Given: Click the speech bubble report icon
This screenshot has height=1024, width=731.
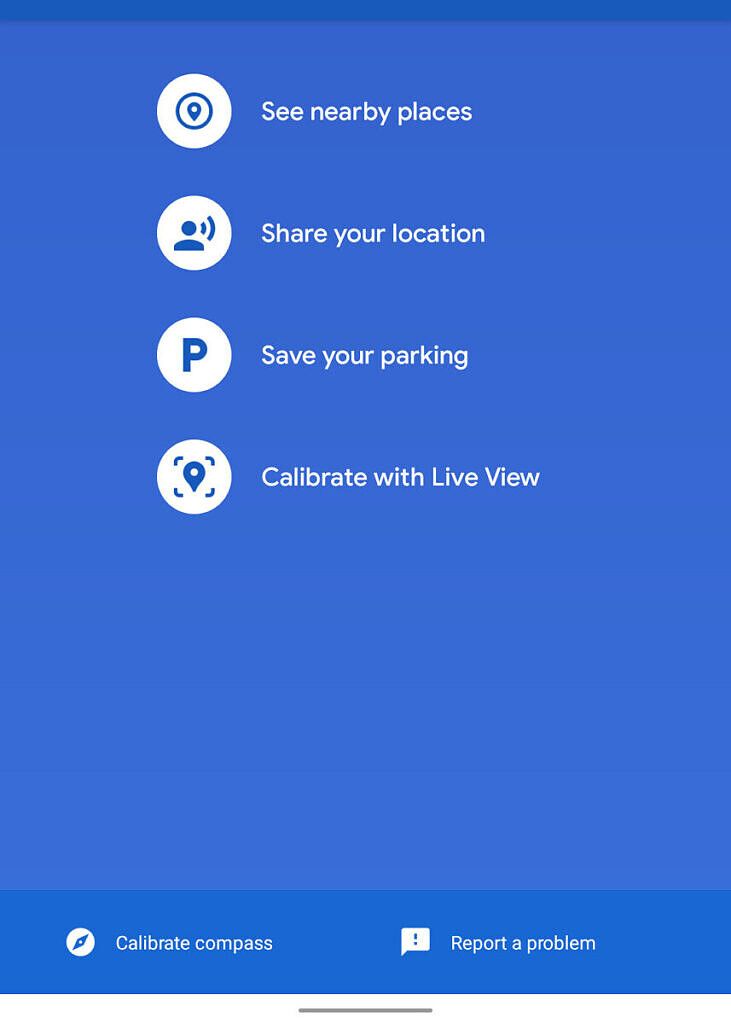Looking at the screenshot, I should coord(415,942).
